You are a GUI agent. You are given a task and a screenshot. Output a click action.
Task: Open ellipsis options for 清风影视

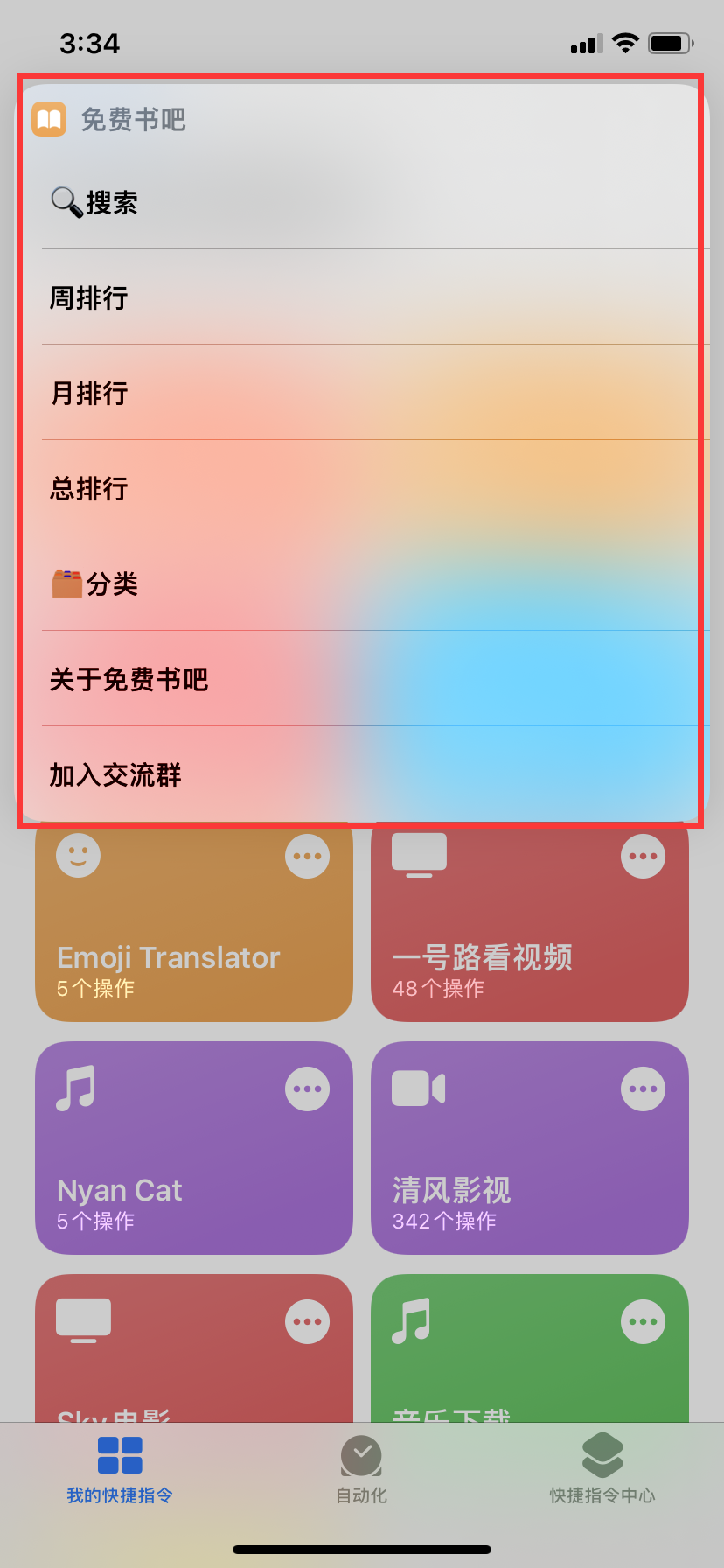coord(643,1088)
